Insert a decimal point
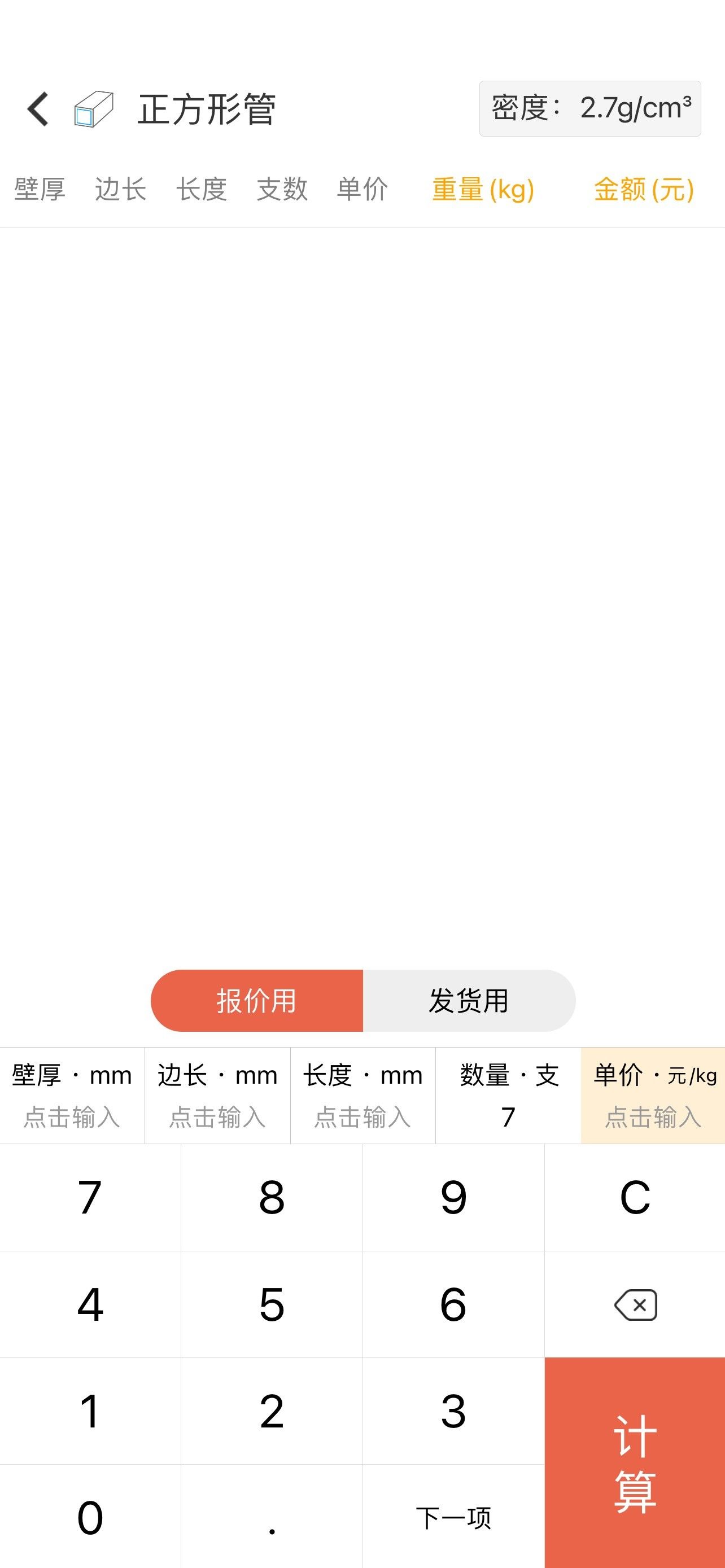The image size is (725, 1568). point(272,1517)
